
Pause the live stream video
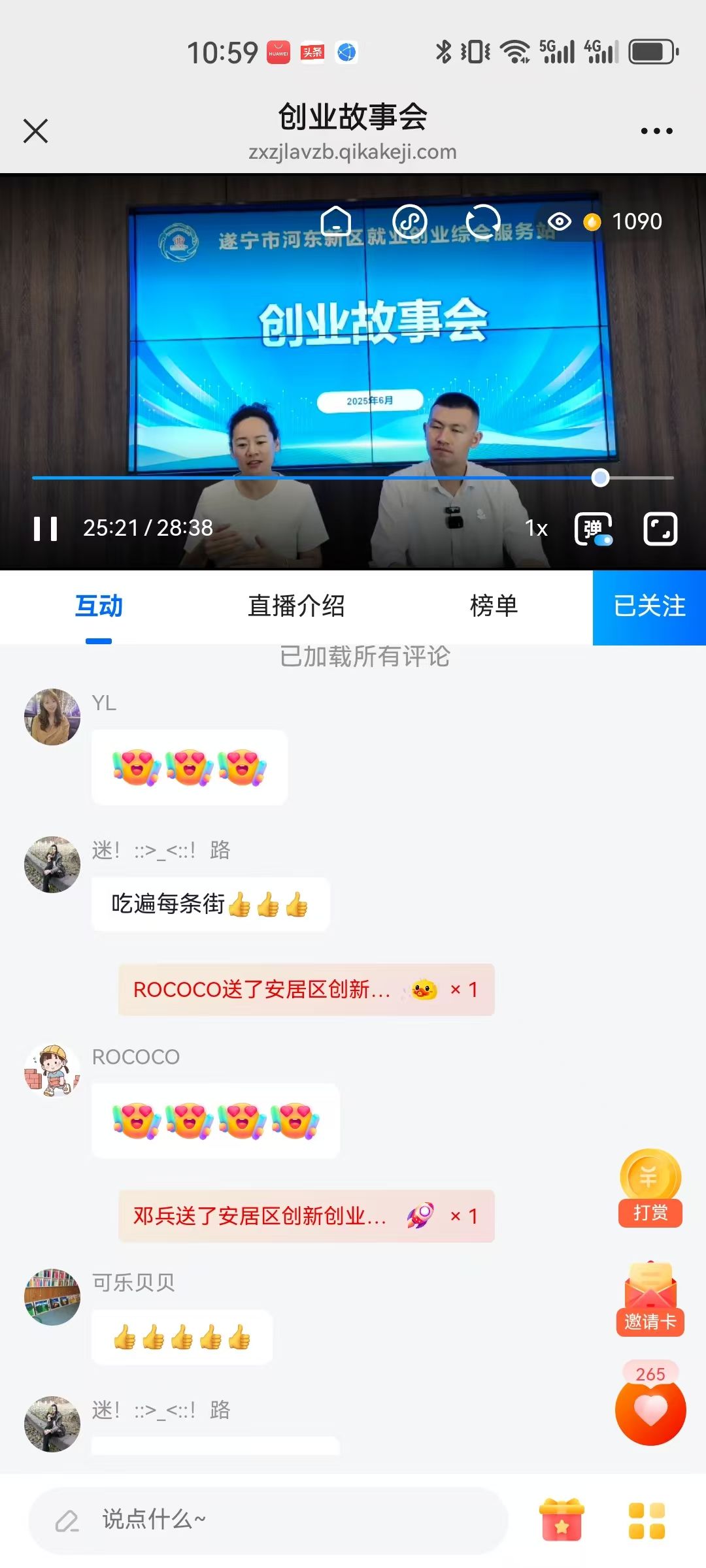point(45,529)
